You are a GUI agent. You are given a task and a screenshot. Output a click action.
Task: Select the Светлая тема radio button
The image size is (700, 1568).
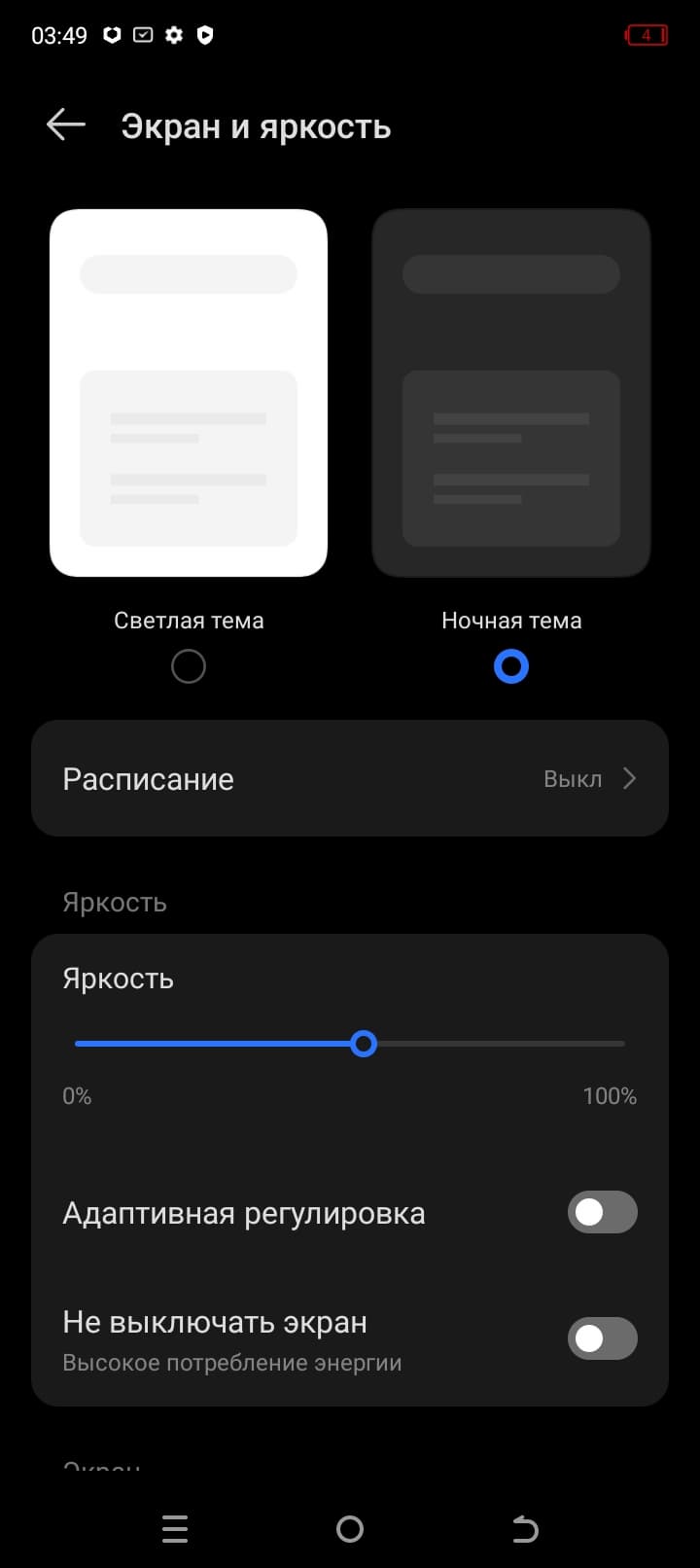pos(189,667)
